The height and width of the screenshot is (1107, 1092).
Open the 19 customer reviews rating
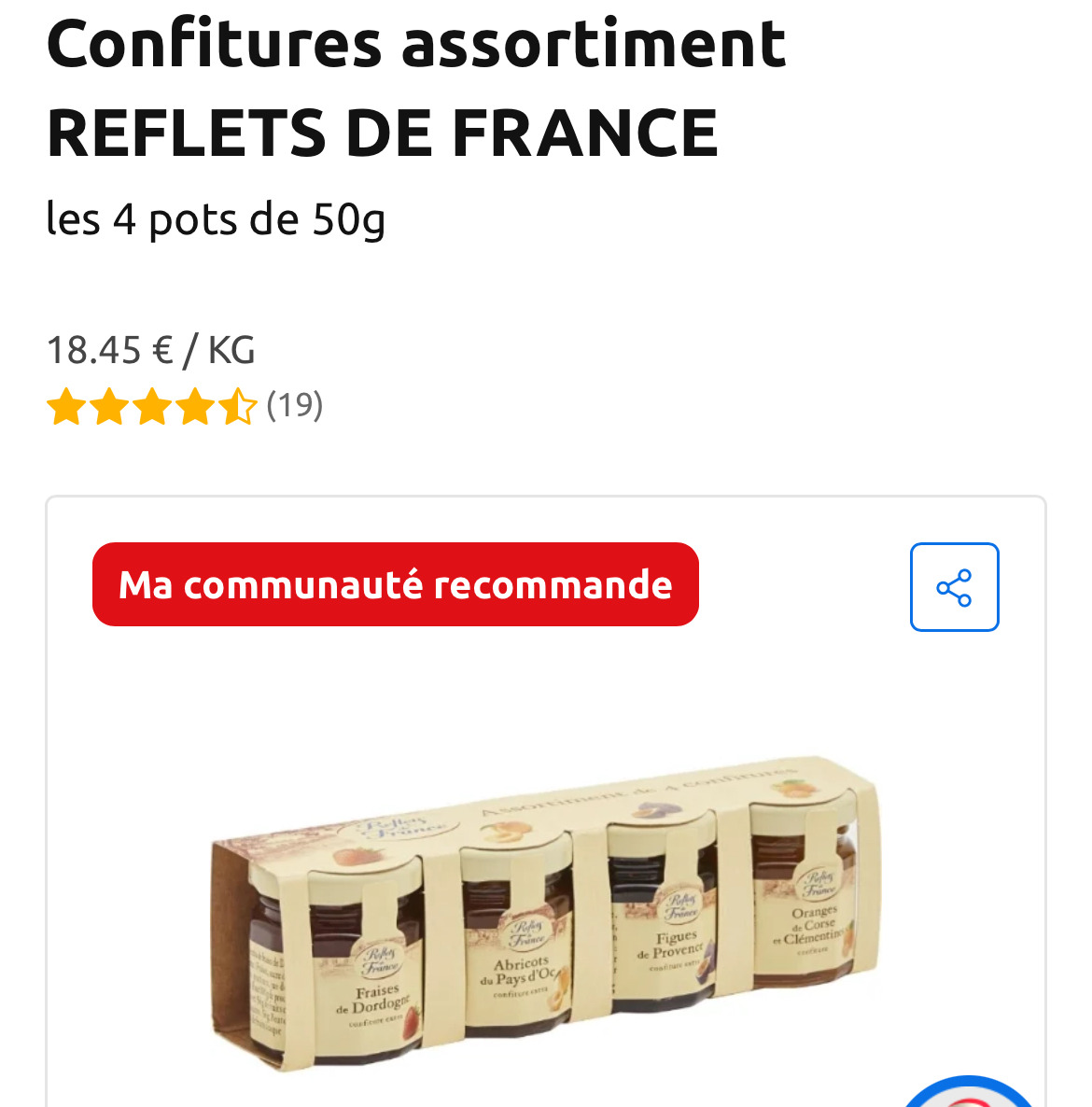coord(185,407)
